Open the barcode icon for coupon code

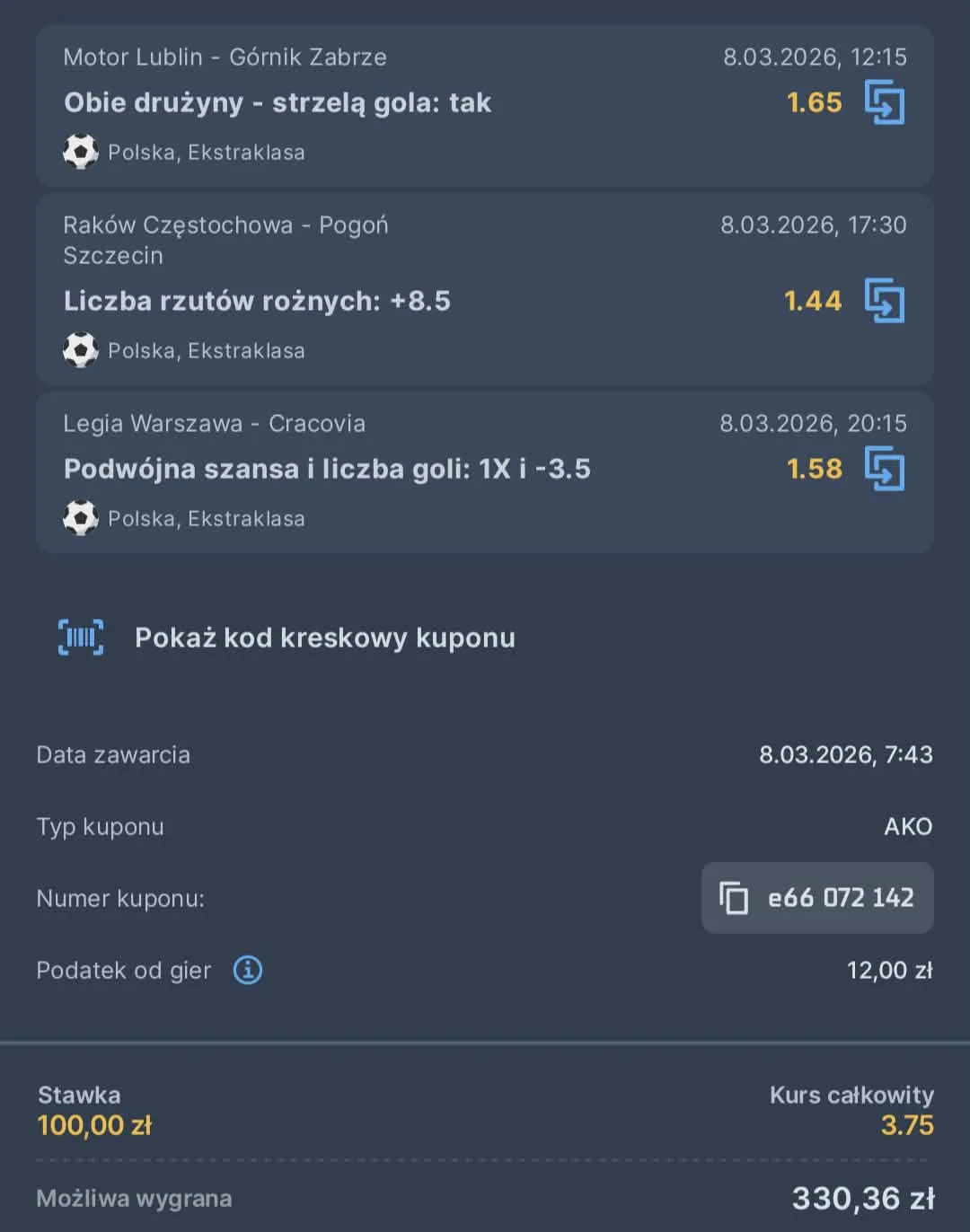click(83, 637)
